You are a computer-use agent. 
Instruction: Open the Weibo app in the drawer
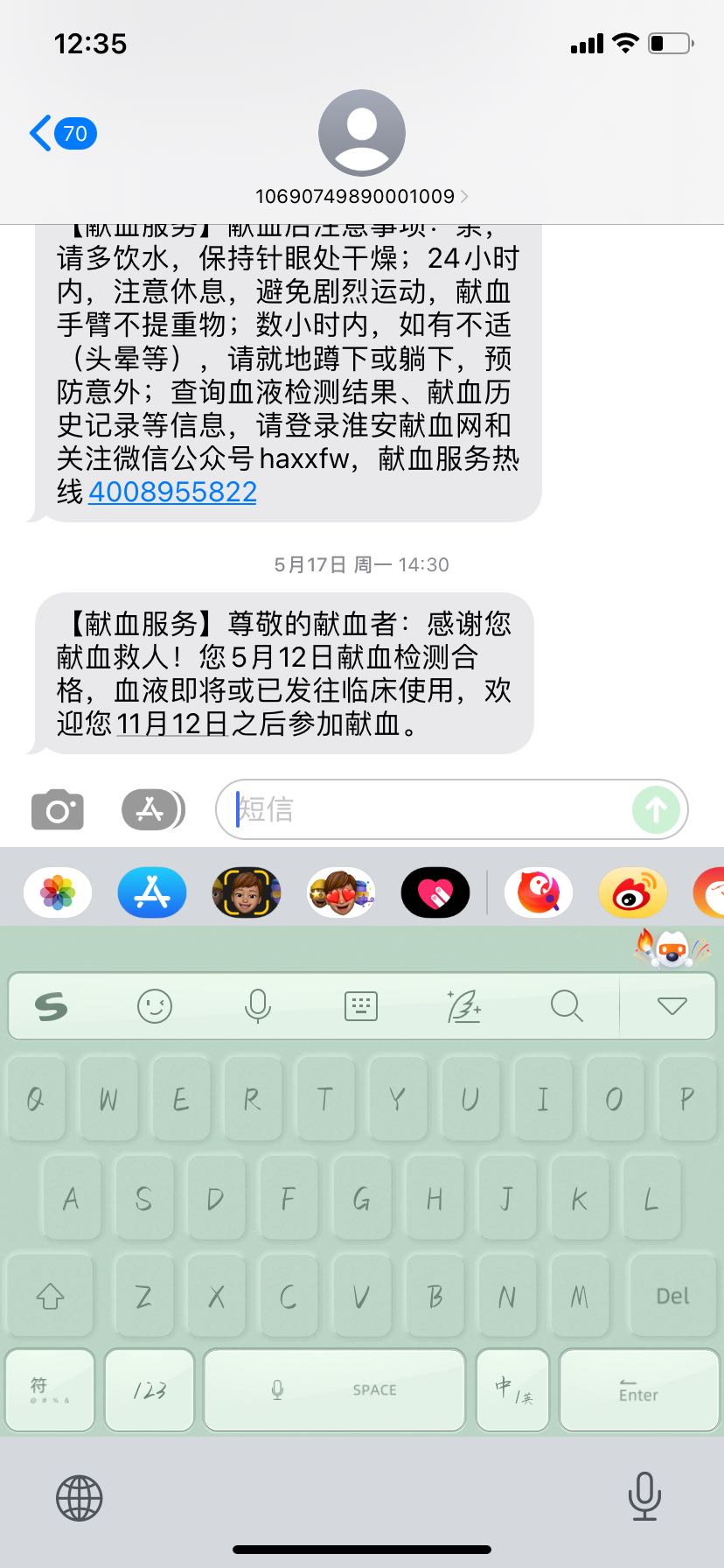[633, 893]
